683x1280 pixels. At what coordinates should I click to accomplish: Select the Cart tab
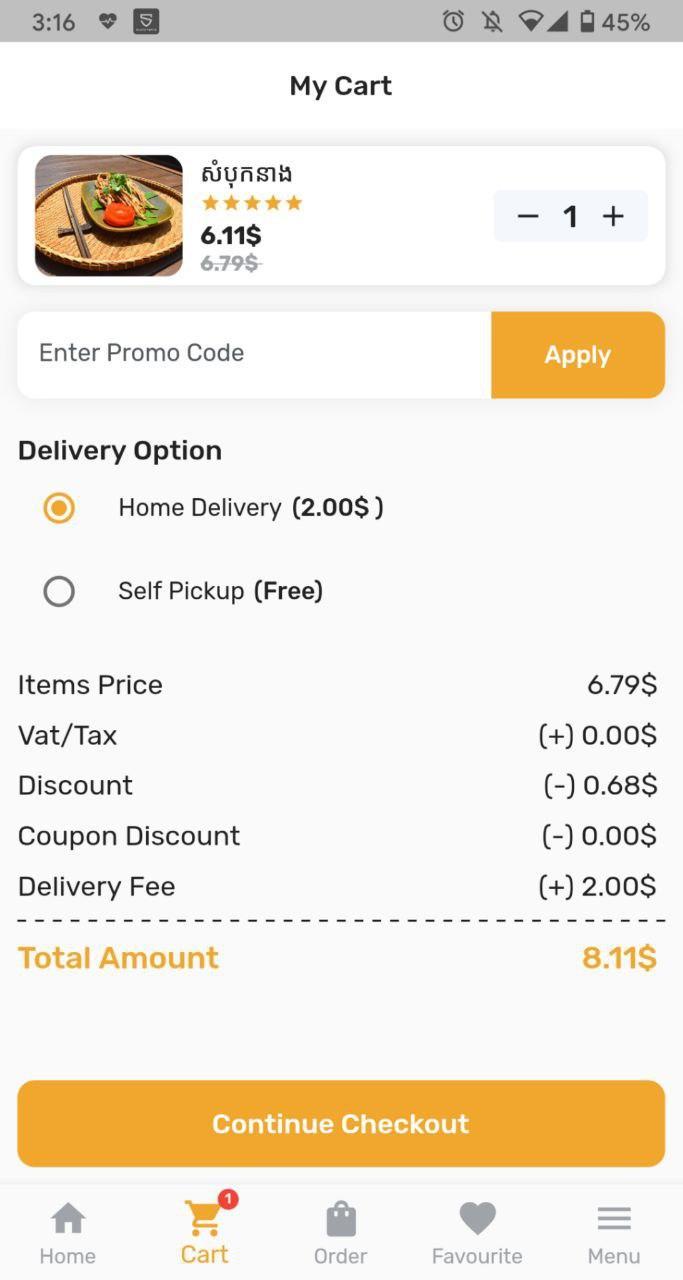click(x=205, y=1234)
